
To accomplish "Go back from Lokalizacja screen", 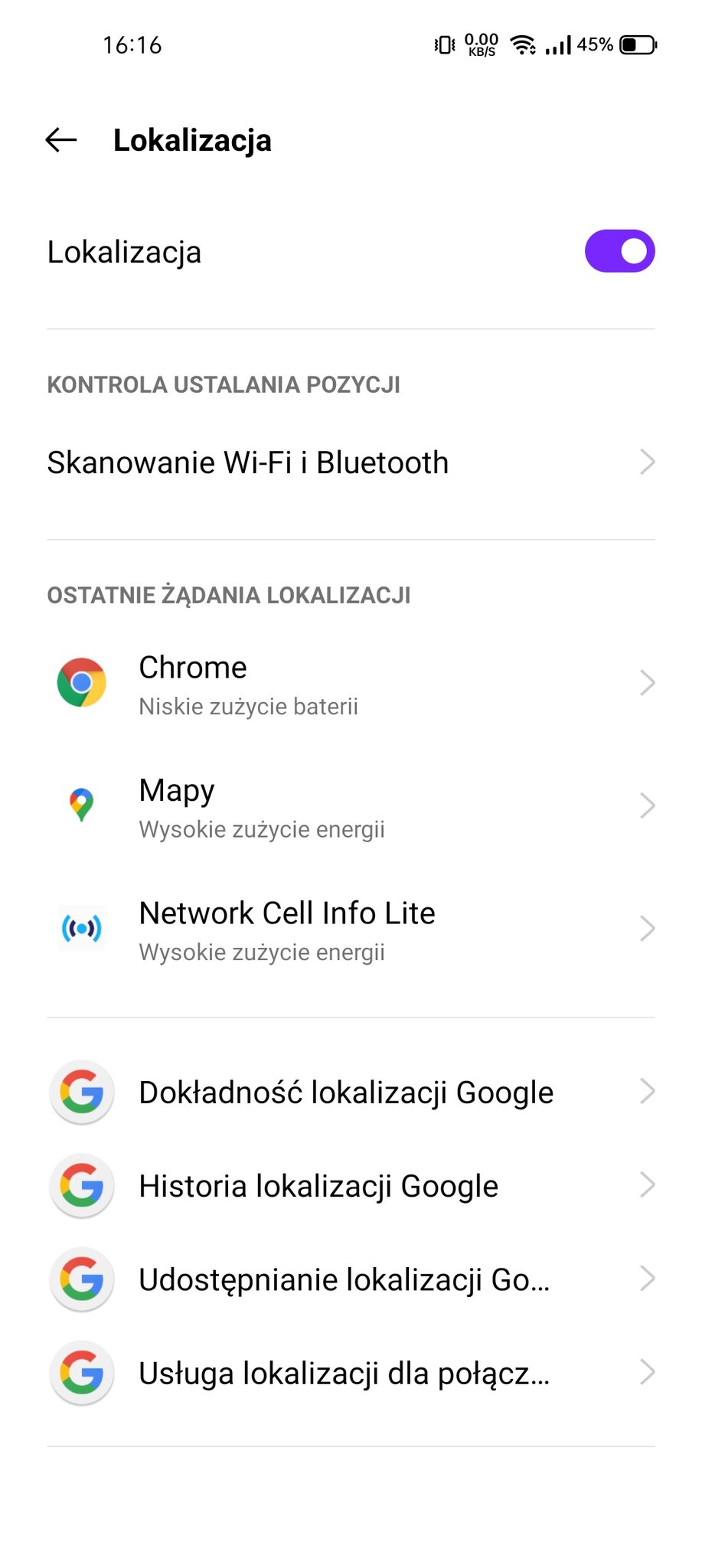I will [61, 140].
